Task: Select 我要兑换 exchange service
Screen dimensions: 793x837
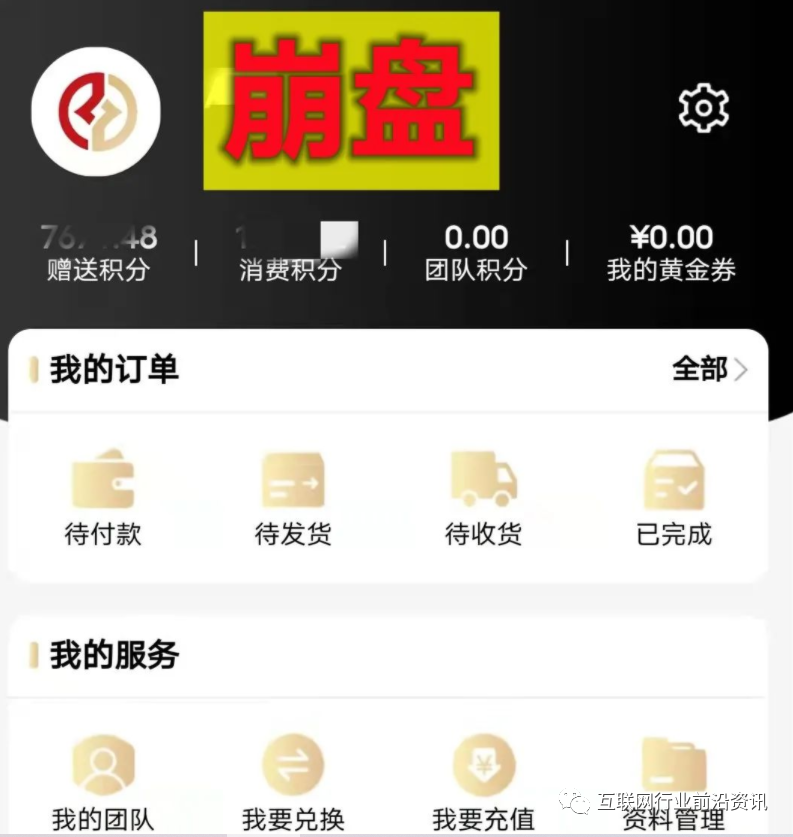Action: 293,781
